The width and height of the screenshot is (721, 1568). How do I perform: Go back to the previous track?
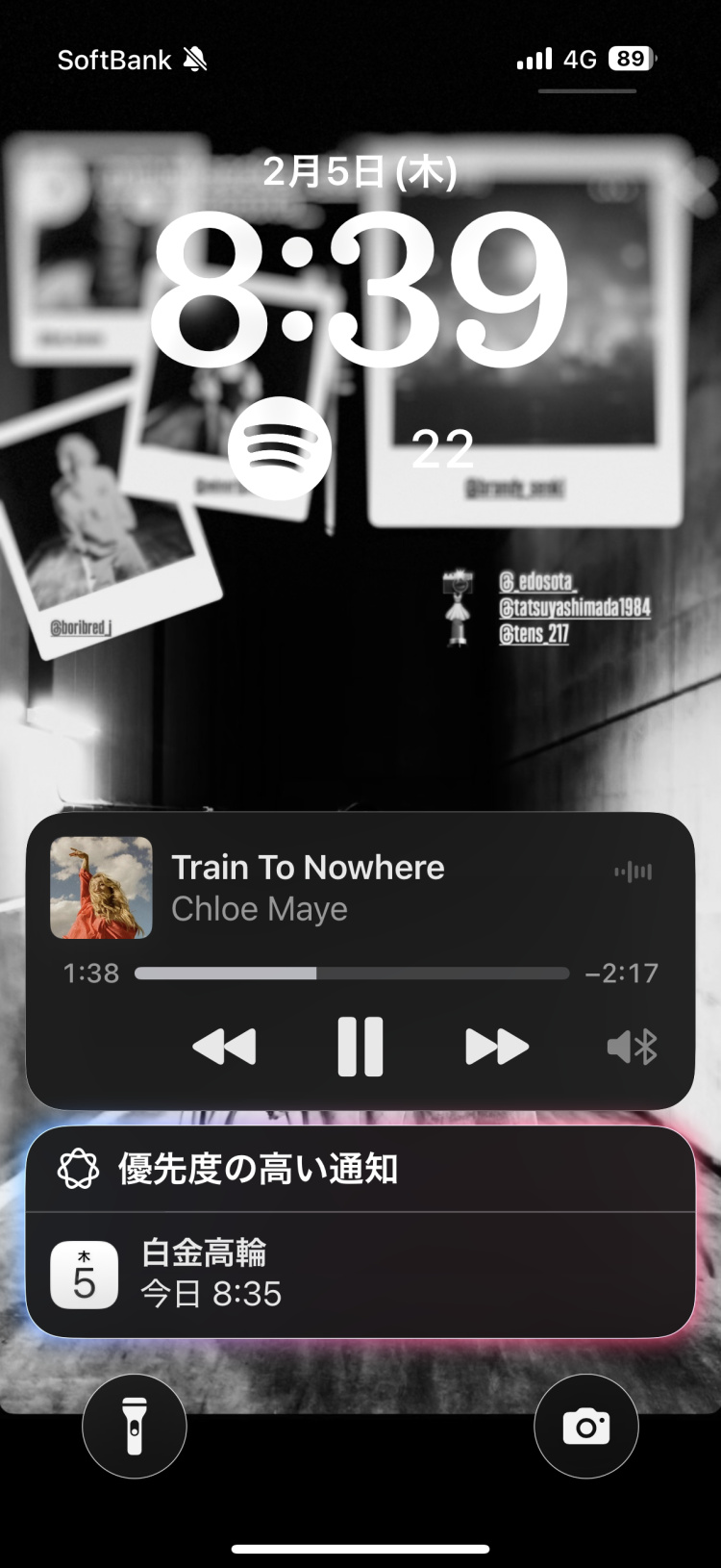tap(225, 1047)
